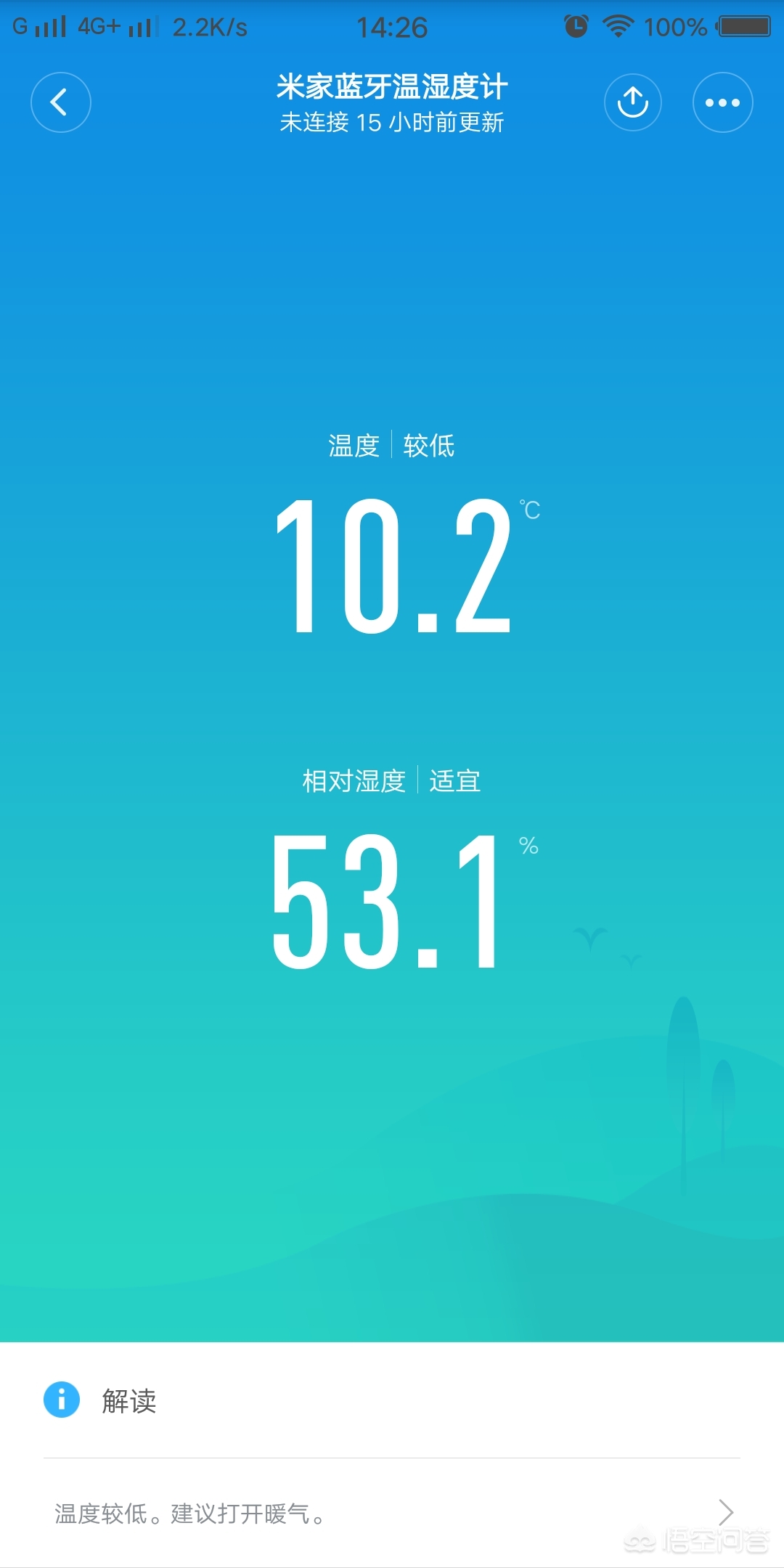The height and width of the screenshot is (1568, 784).
Task: Tap the share icon in the header
Action: [x=633, y=102]
